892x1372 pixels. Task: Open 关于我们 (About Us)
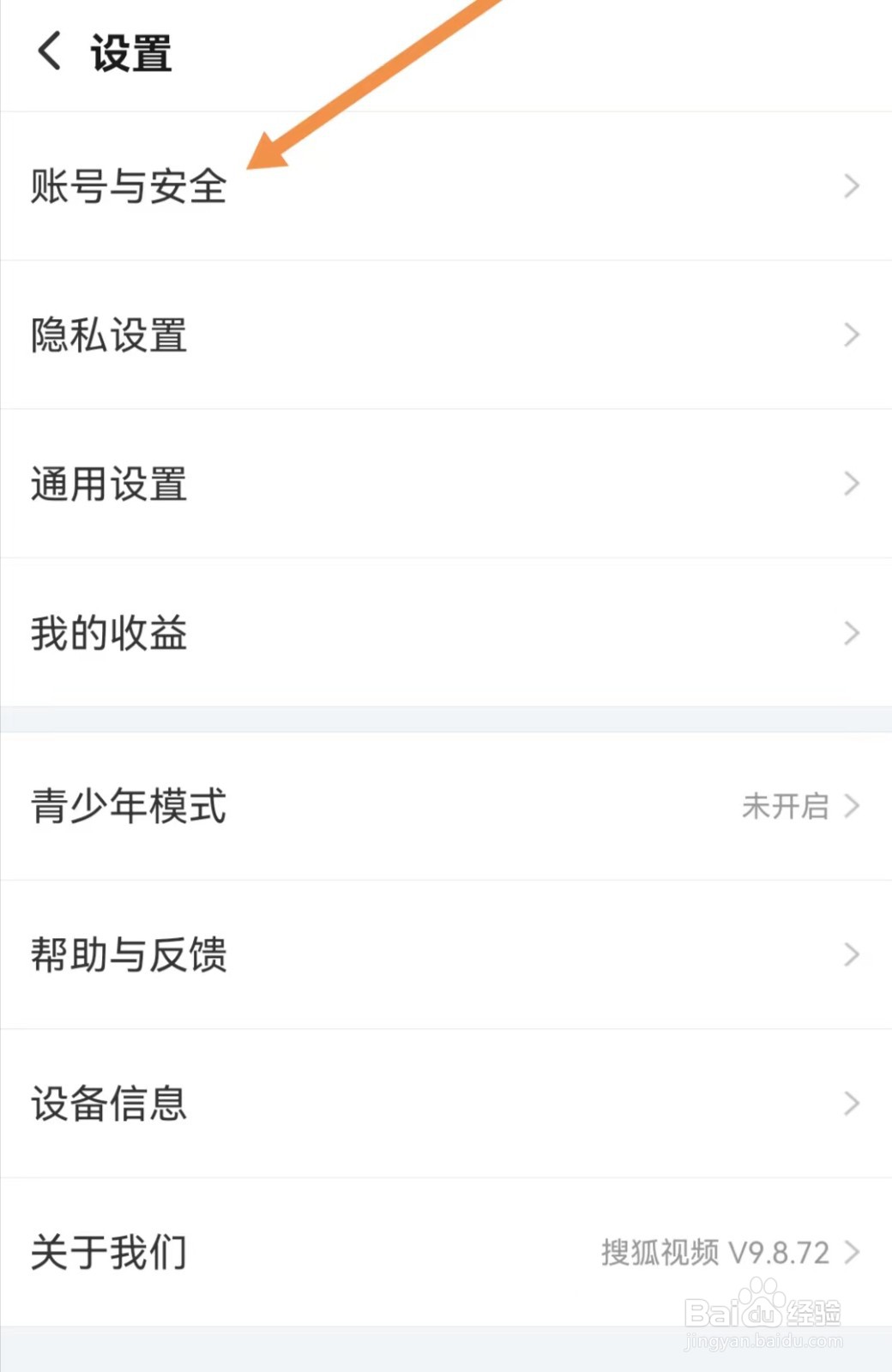pos(108,1253)
